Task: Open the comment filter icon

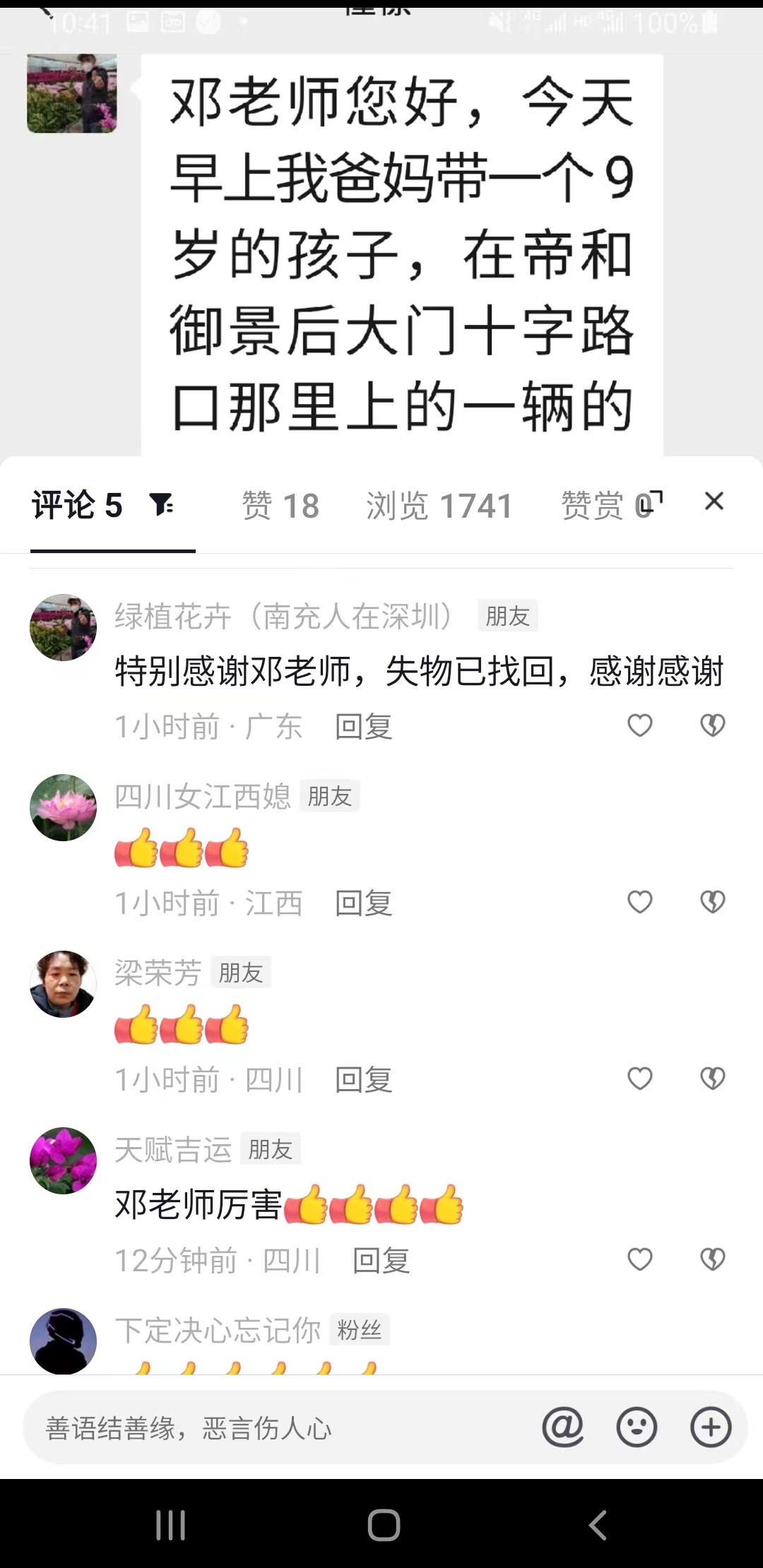Action: 162,505
